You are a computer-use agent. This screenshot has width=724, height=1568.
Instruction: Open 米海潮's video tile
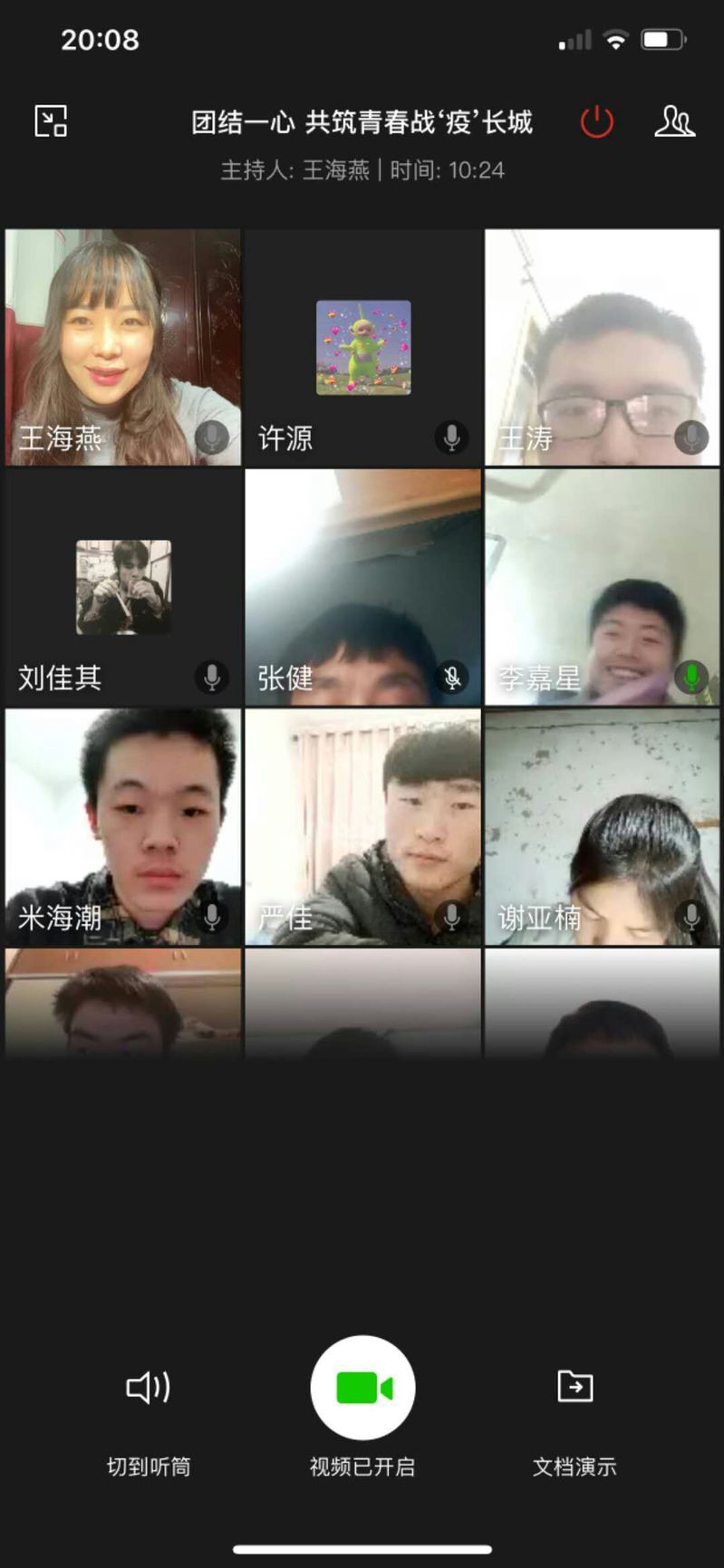coord(123,826)
